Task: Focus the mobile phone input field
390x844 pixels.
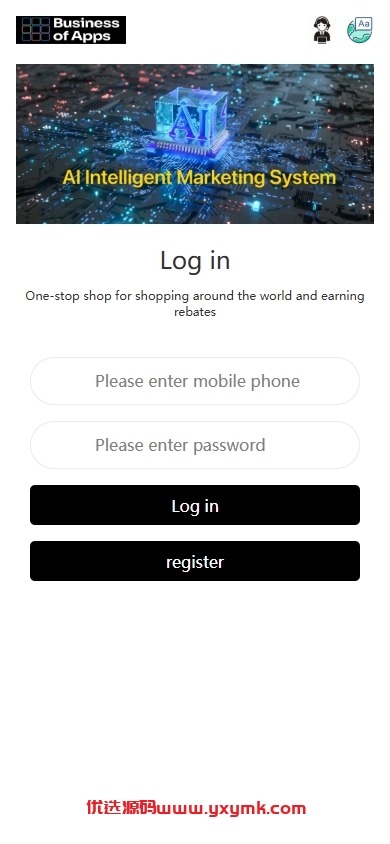Action: (x=195, y=381)
